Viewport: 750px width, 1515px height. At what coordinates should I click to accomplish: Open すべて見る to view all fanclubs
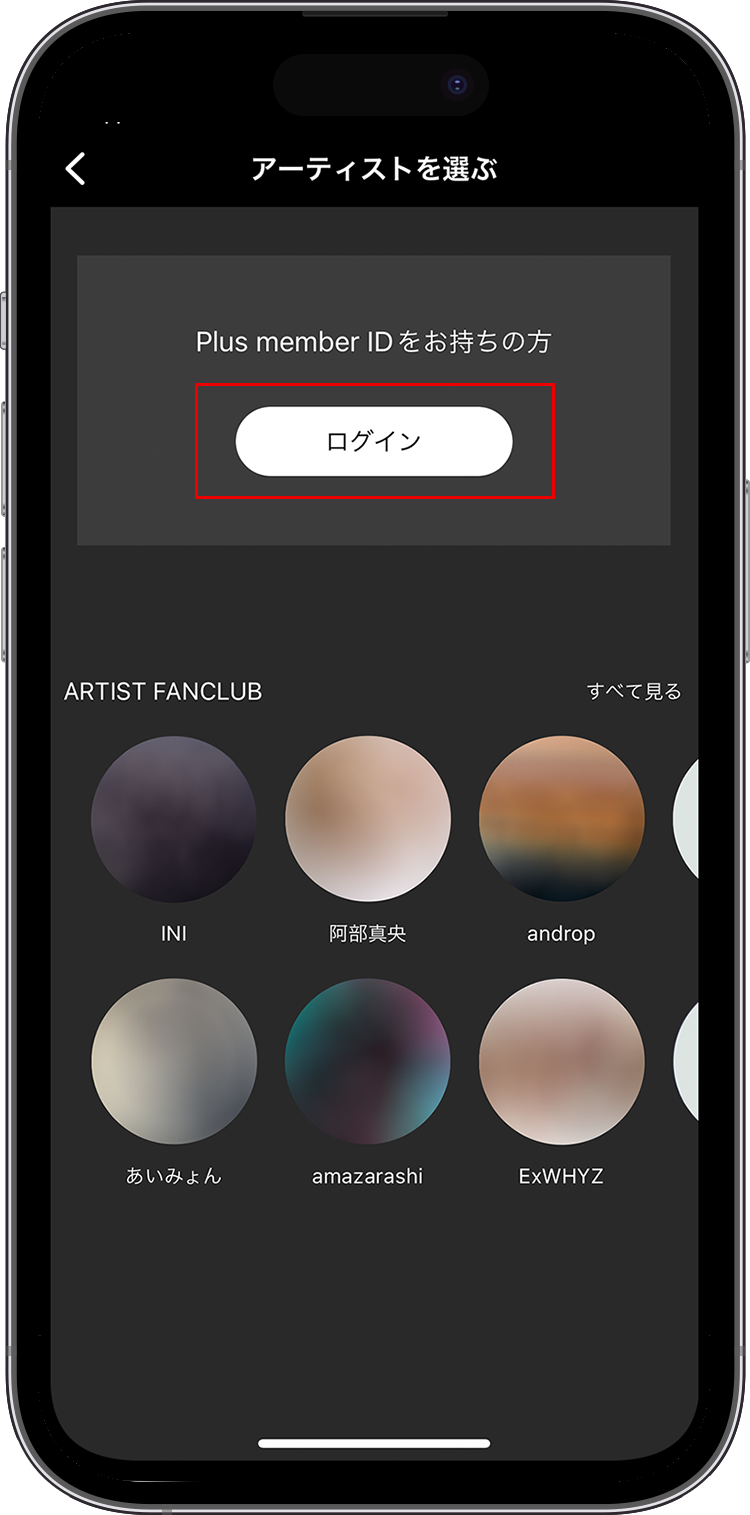click(x=633, y=691)
